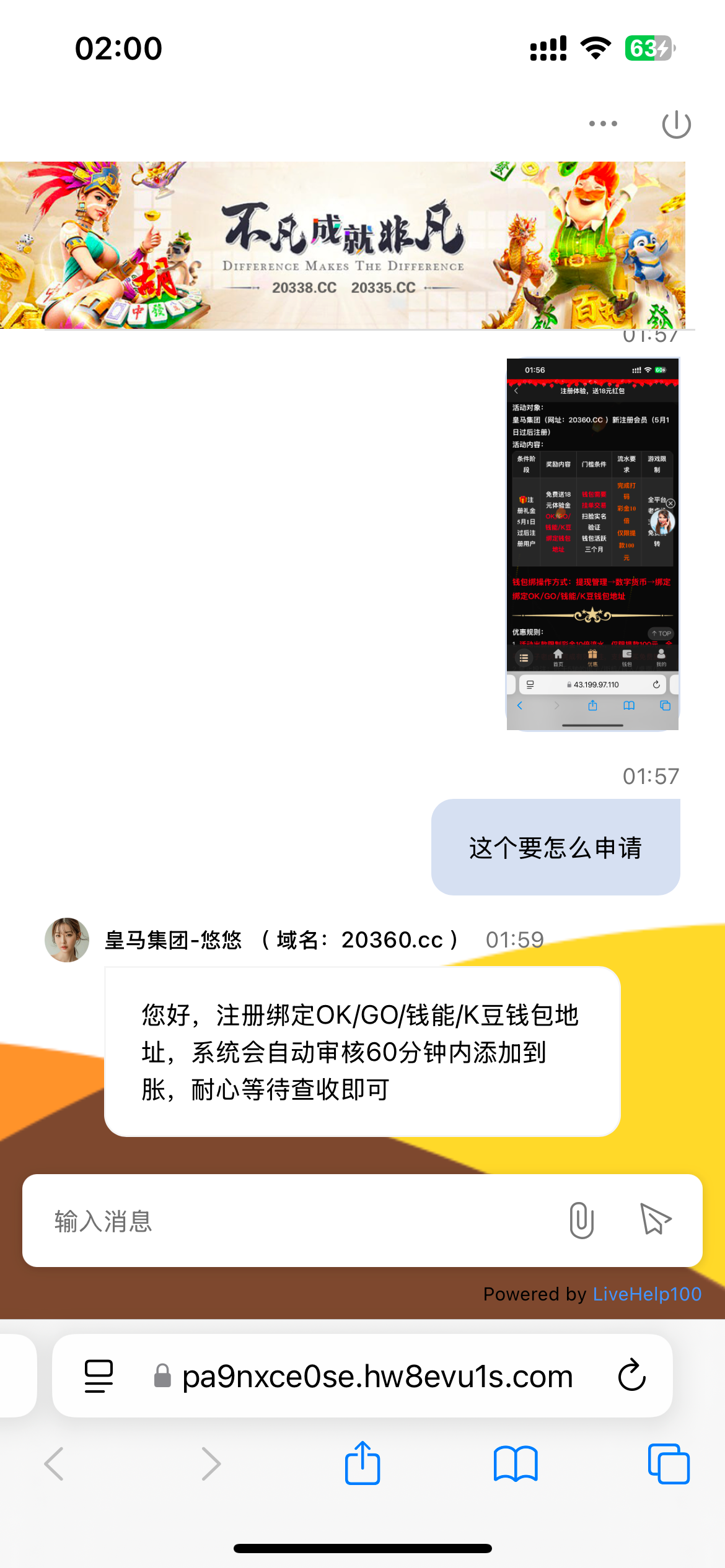The image size is (725, 1568).
Task: Open the sent screenshot image in chat
Action: click(592, 544)
